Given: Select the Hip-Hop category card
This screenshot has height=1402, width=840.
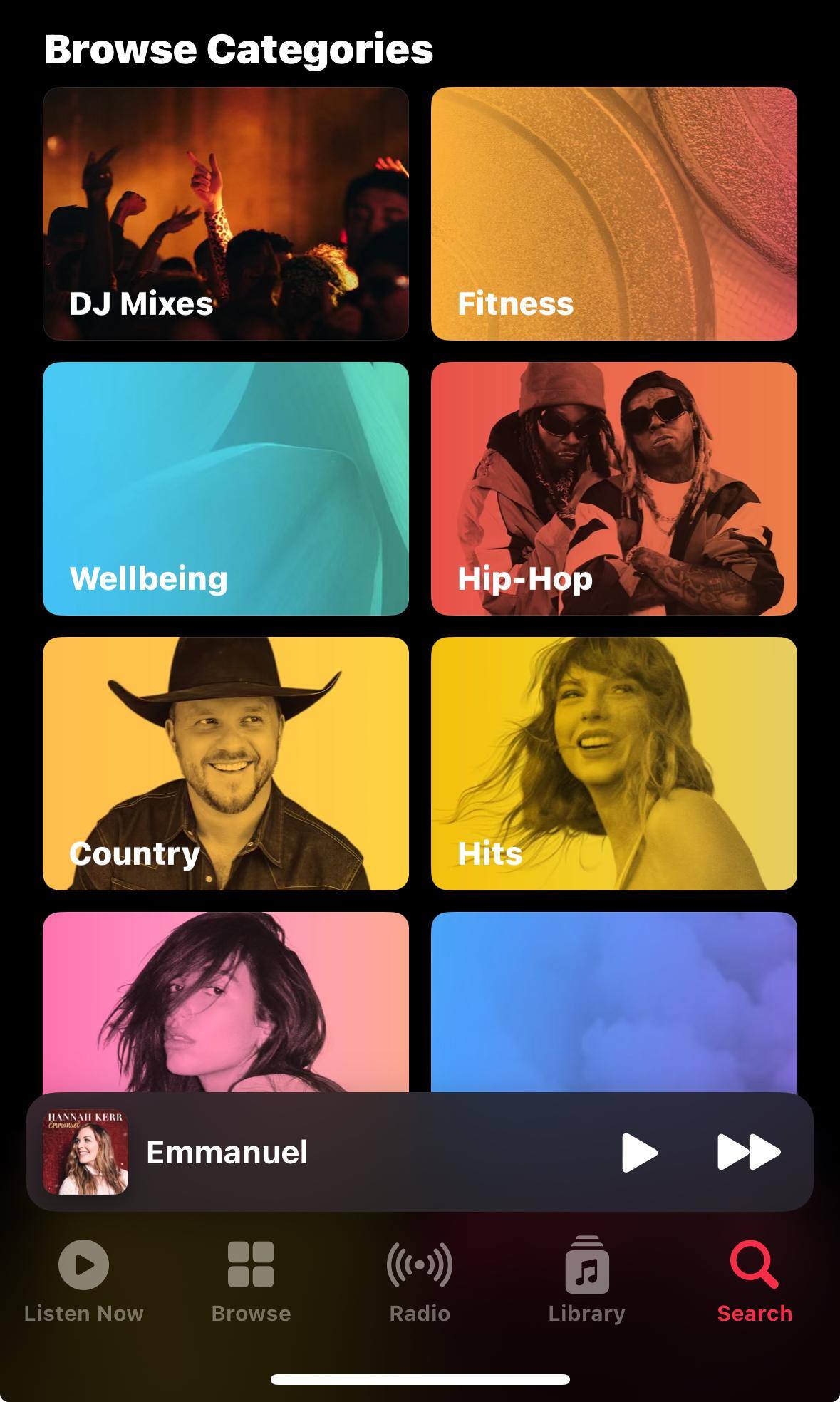Looking at the screenshot, I should pyautogui.click(x=613, y=488).
